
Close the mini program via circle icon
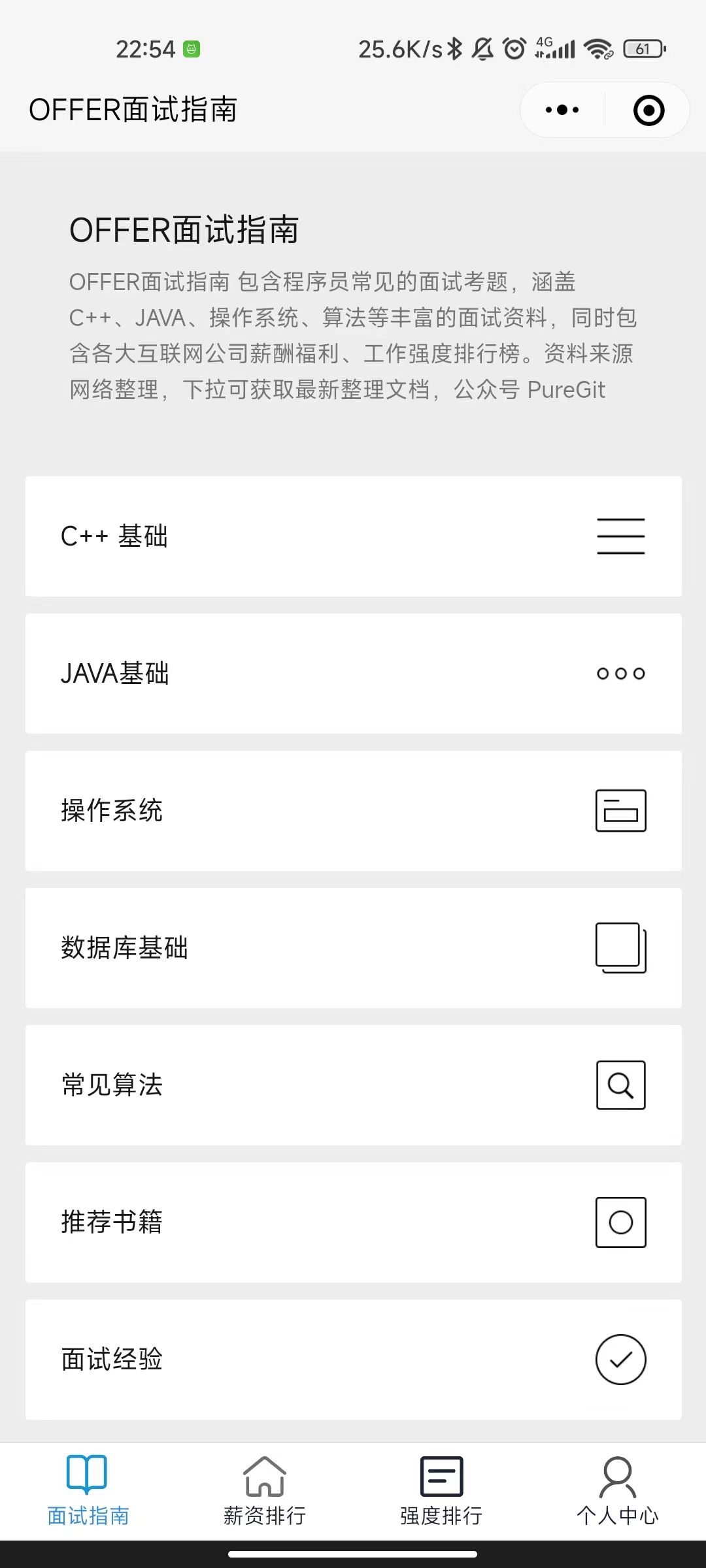648,110
